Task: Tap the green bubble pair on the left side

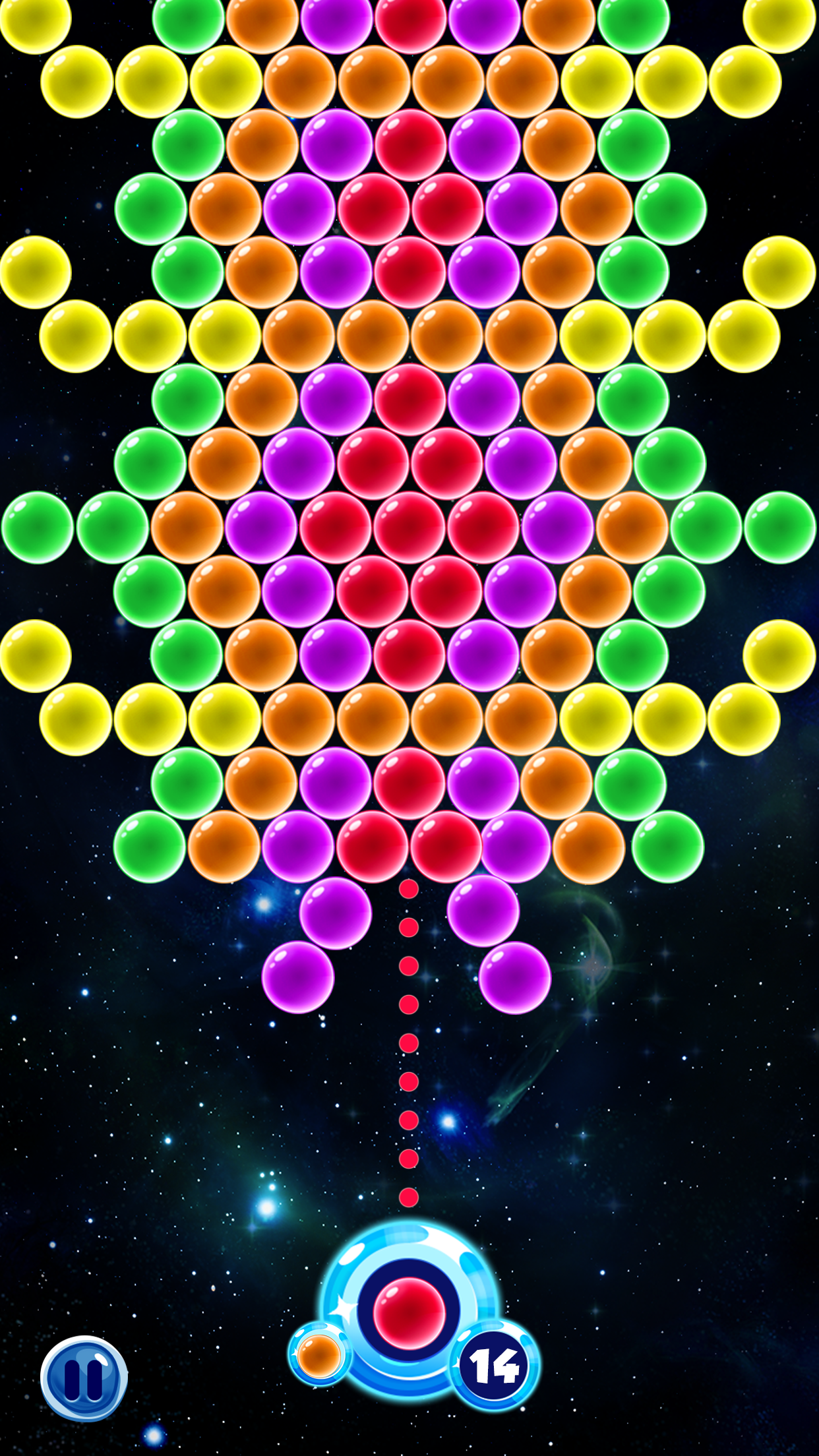Action: (40, 528)
